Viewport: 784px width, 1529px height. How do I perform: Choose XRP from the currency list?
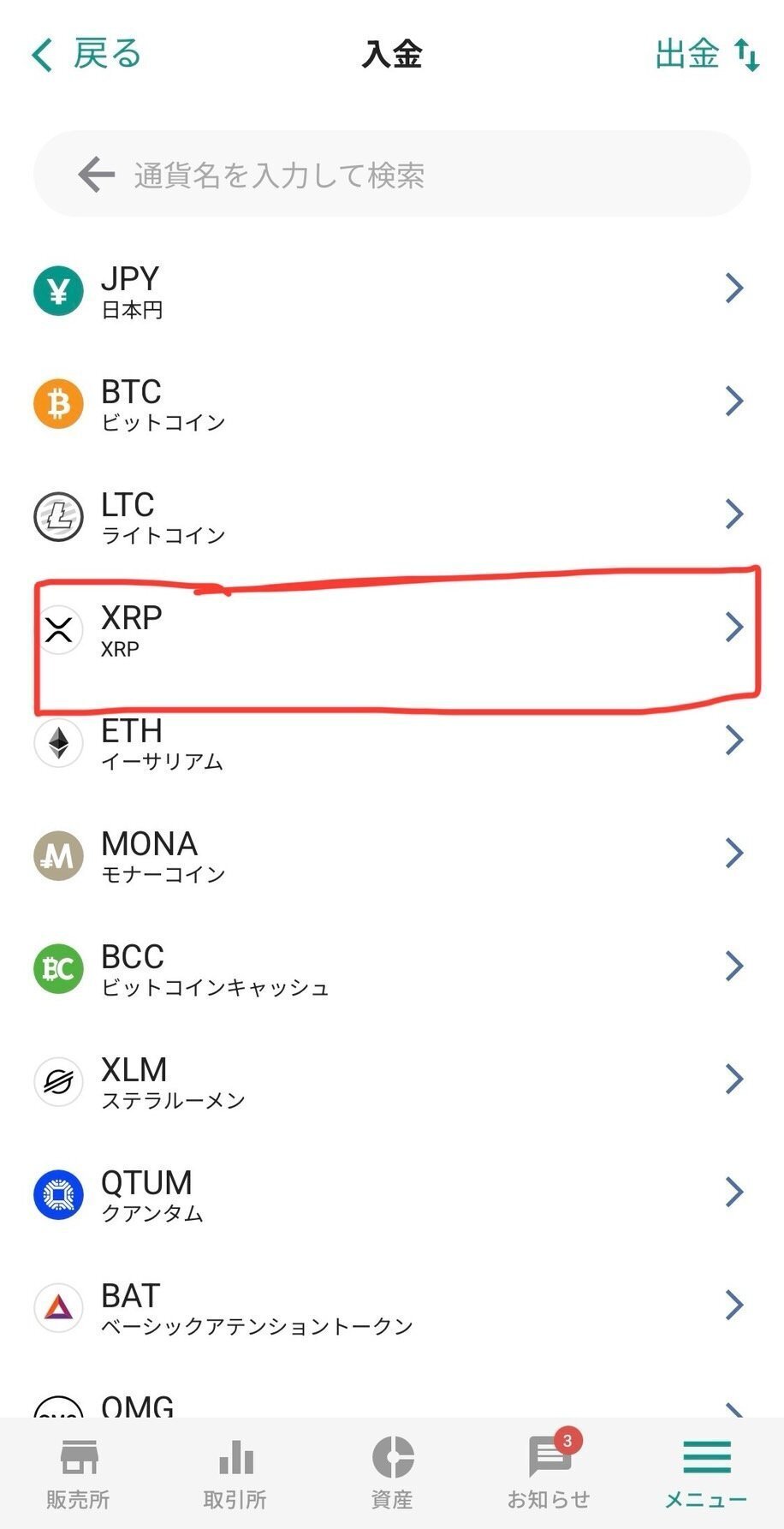pyautogui.click(x=392, y=629)
